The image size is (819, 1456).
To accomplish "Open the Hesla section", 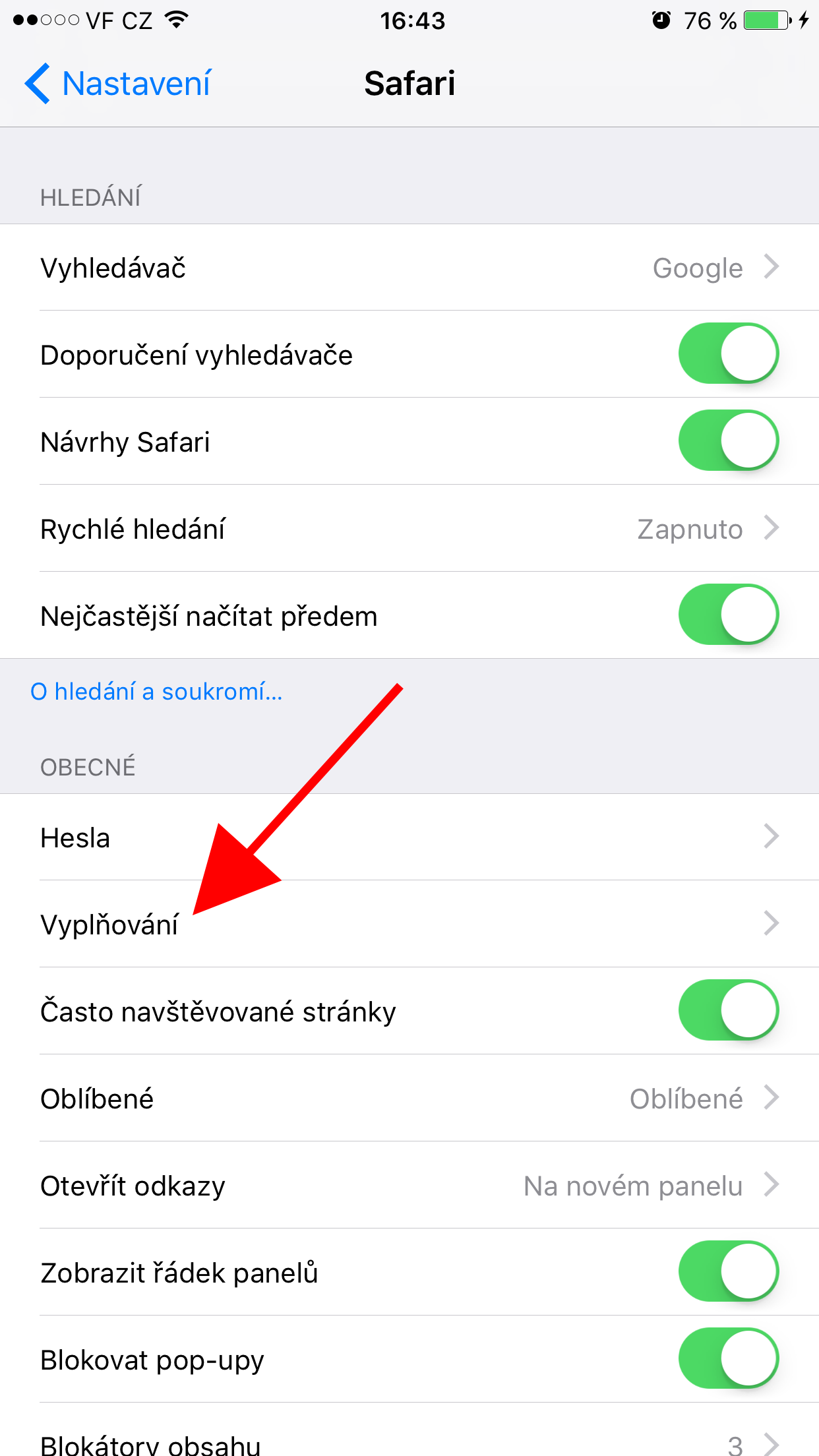I will 409,837.
